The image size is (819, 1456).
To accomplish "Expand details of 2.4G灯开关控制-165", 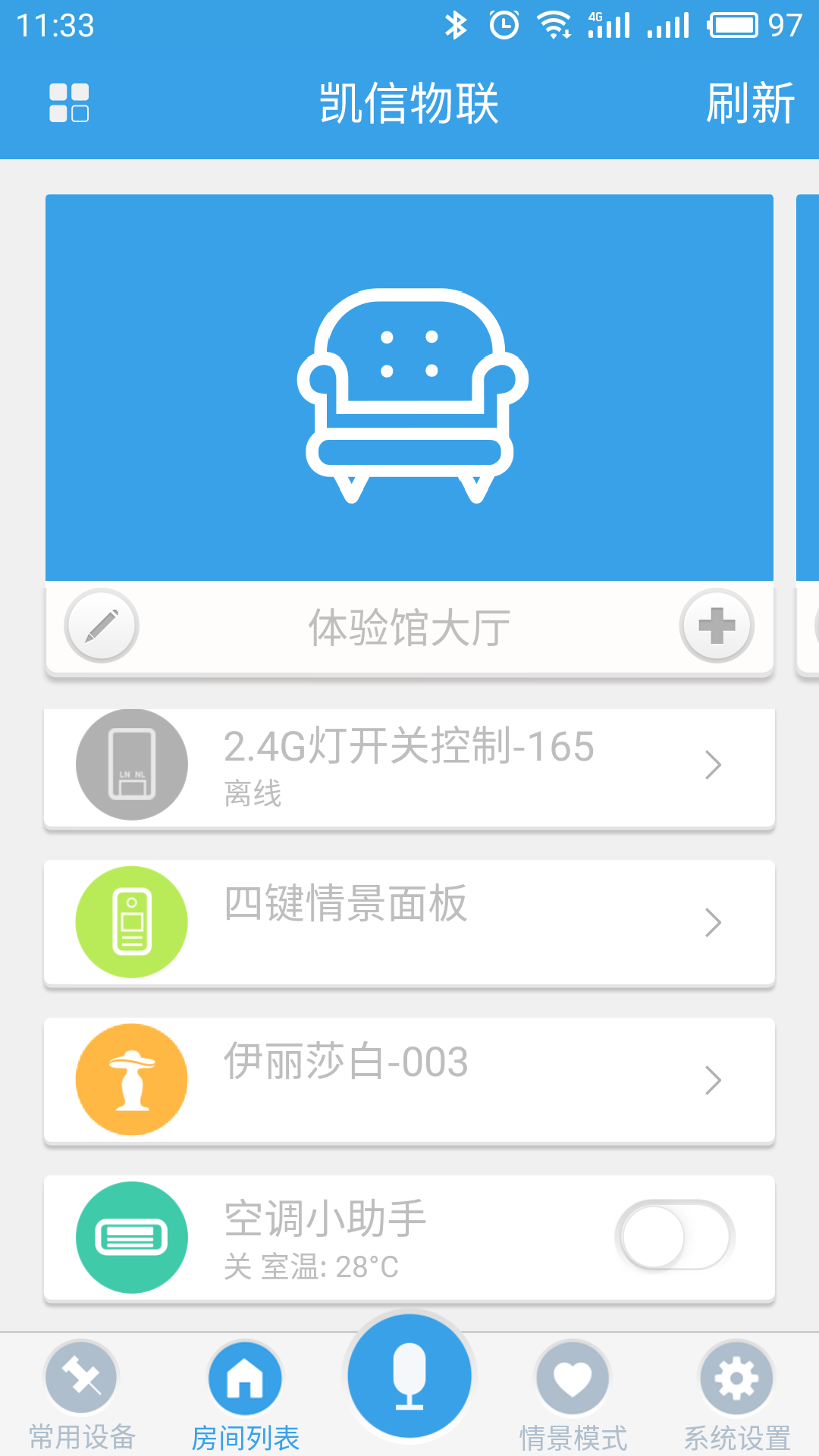I will [x=713, y=767].
